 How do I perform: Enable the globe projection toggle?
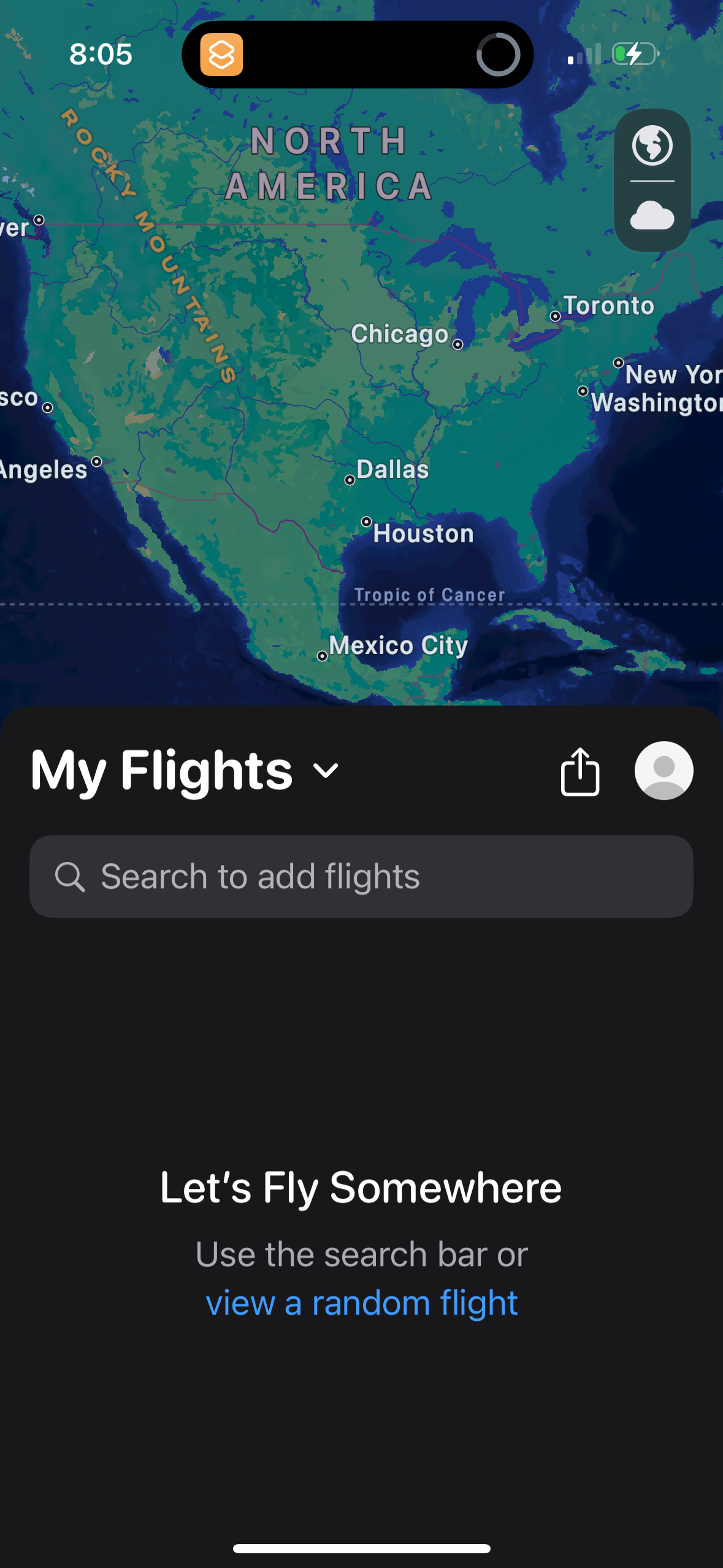(x=652, y=147)
